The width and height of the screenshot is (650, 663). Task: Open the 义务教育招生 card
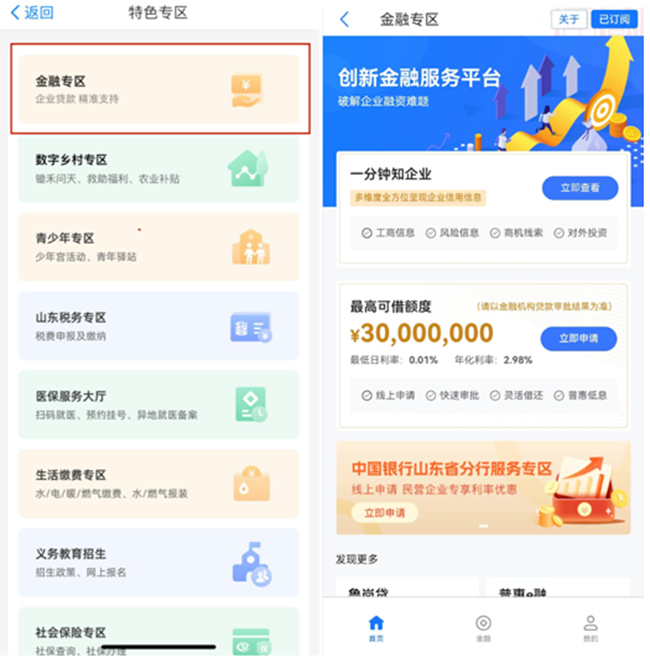158,562
